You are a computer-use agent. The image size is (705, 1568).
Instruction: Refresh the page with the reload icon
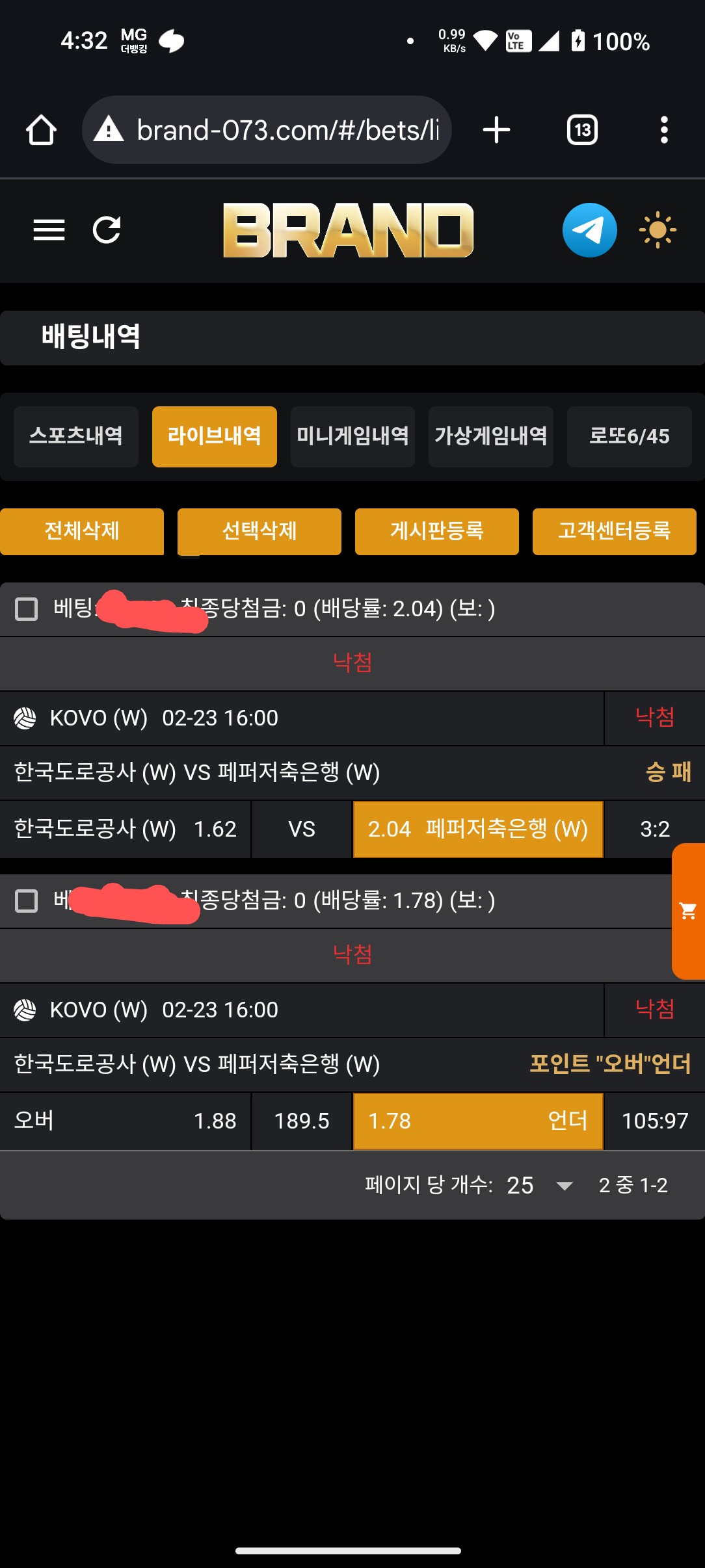click(107, 230)
